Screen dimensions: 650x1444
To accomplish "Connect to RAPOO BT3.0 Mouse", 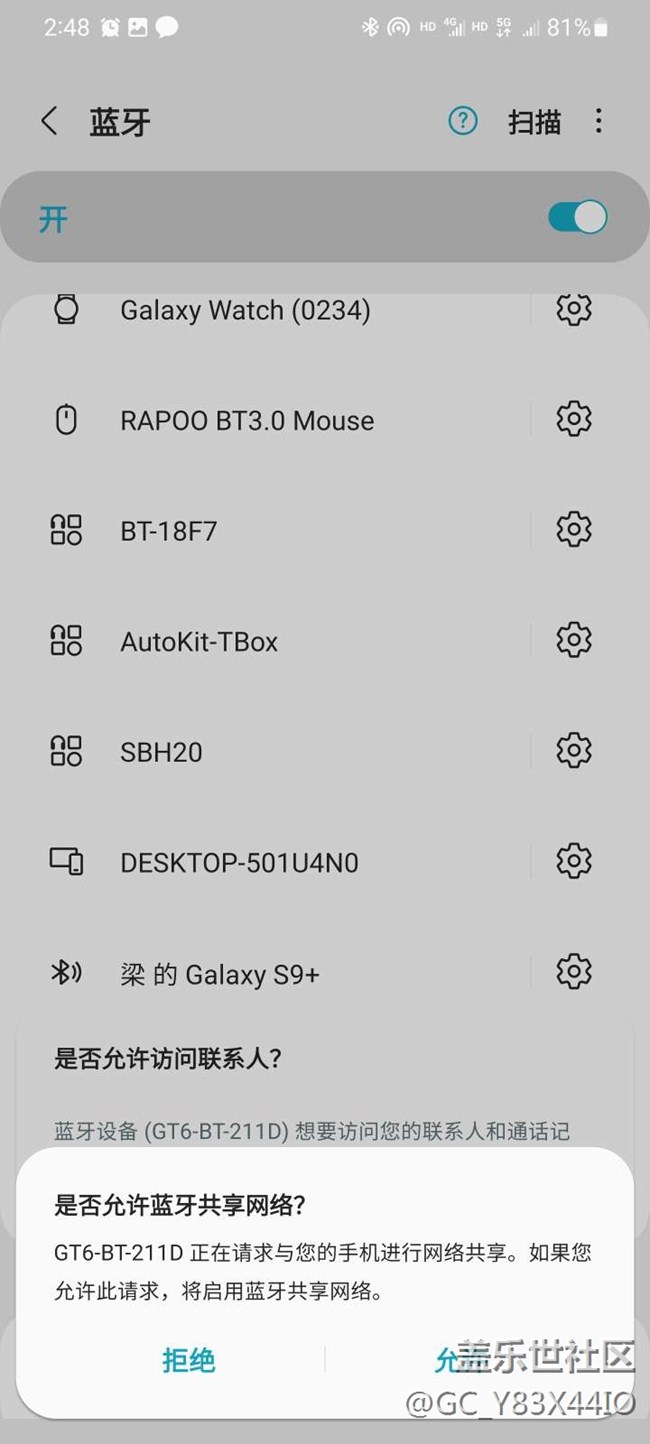I will point(247,421).
